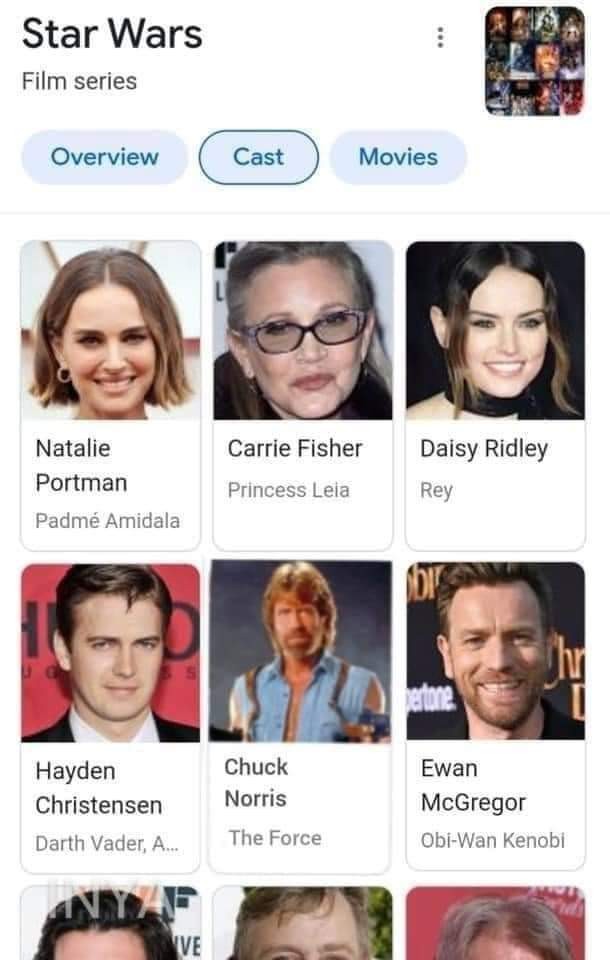Open Hayden Christensen's cast card
Screen dimensions: 610x960
point(110,716)
